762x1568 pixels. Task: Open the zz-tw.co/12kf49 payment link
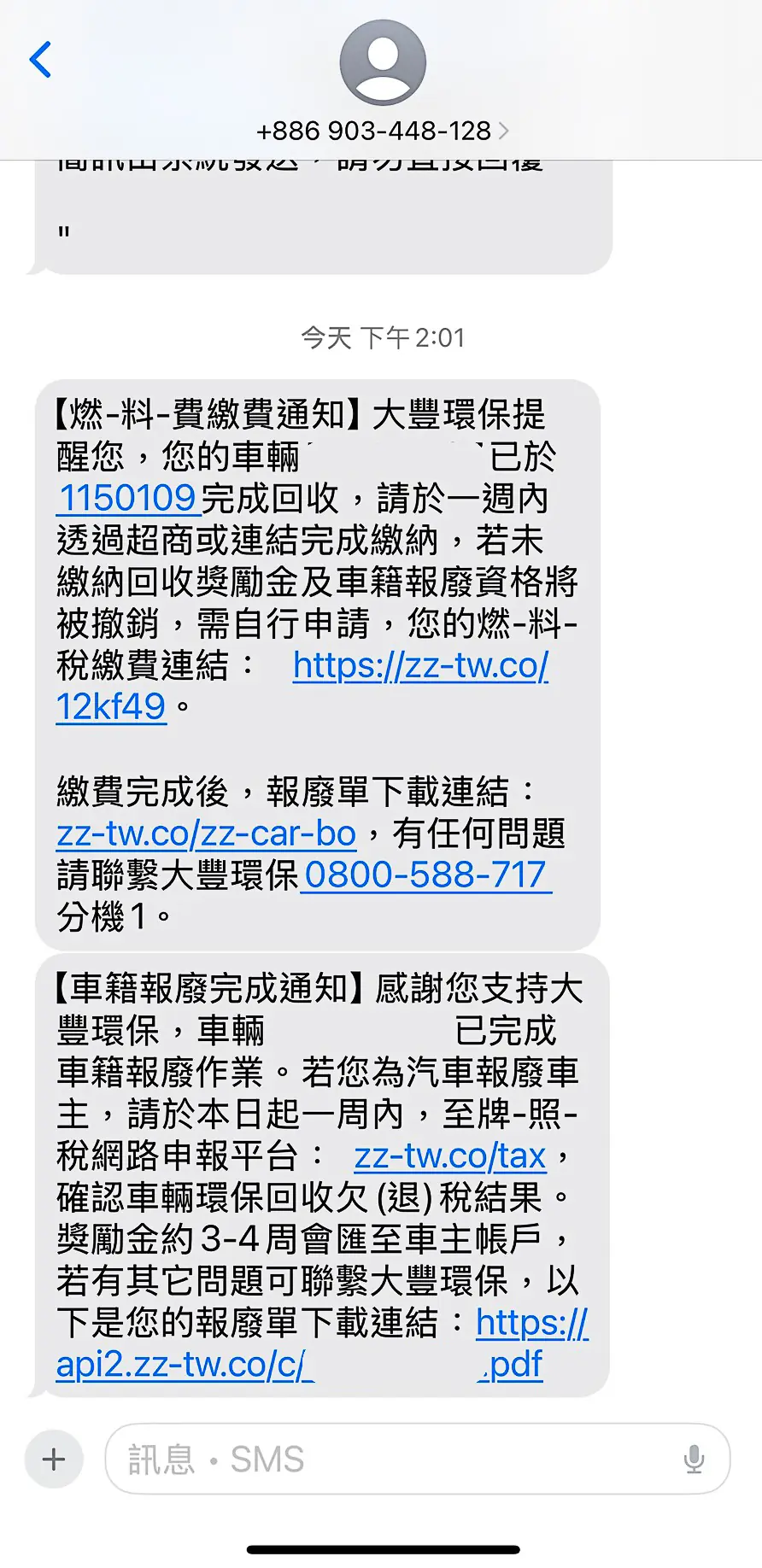click(420, 666)
